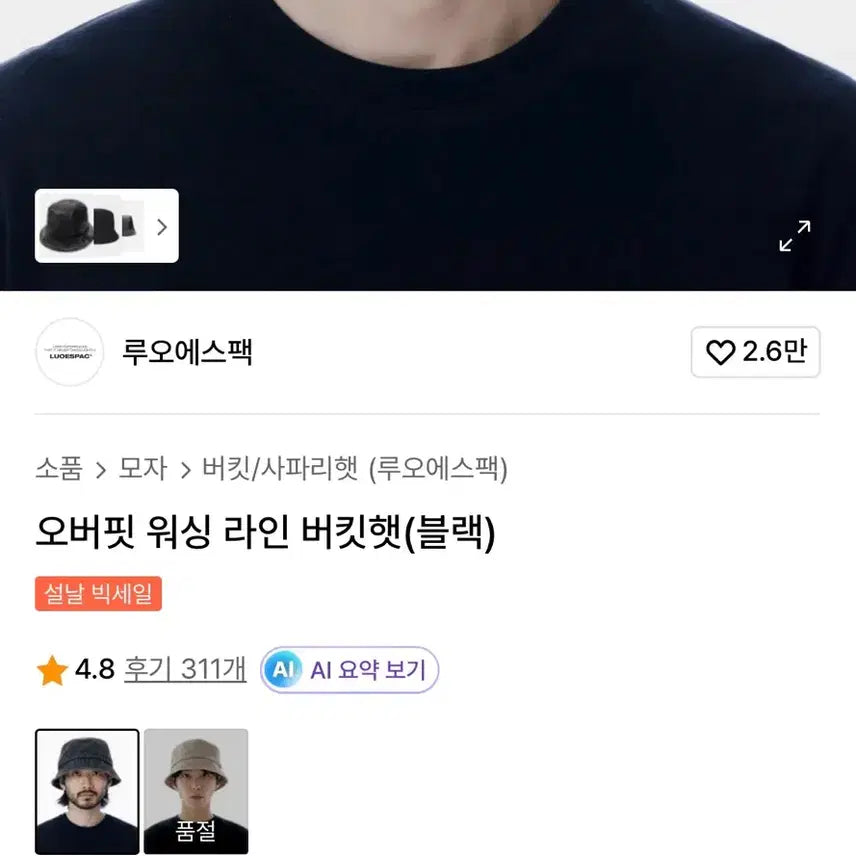This screenshot has height=856, width=856.
Task: Open the 루오에스팩 brand page
Action: (187, 352)
